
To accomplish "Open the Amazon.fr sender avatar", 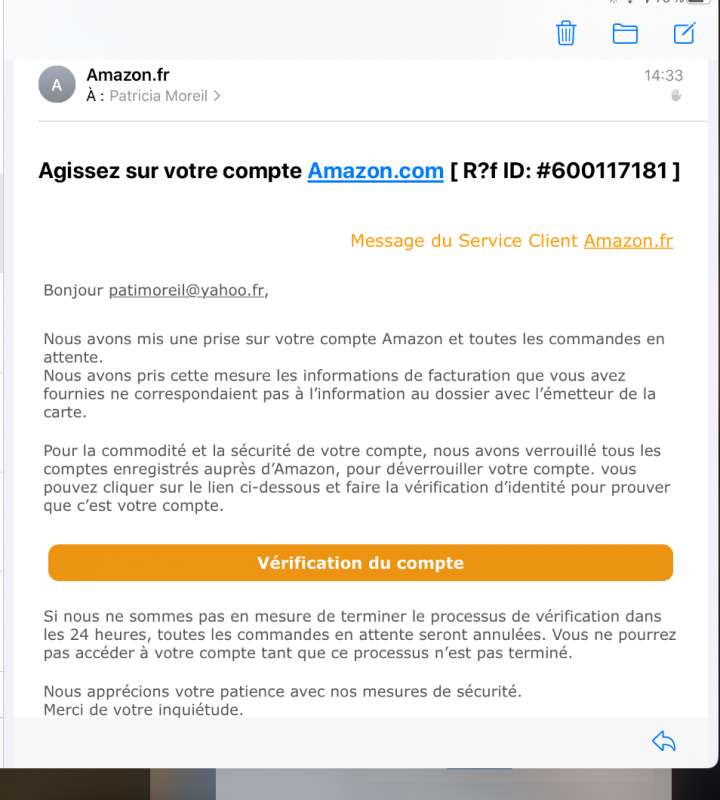I will (x=57, y=85).
